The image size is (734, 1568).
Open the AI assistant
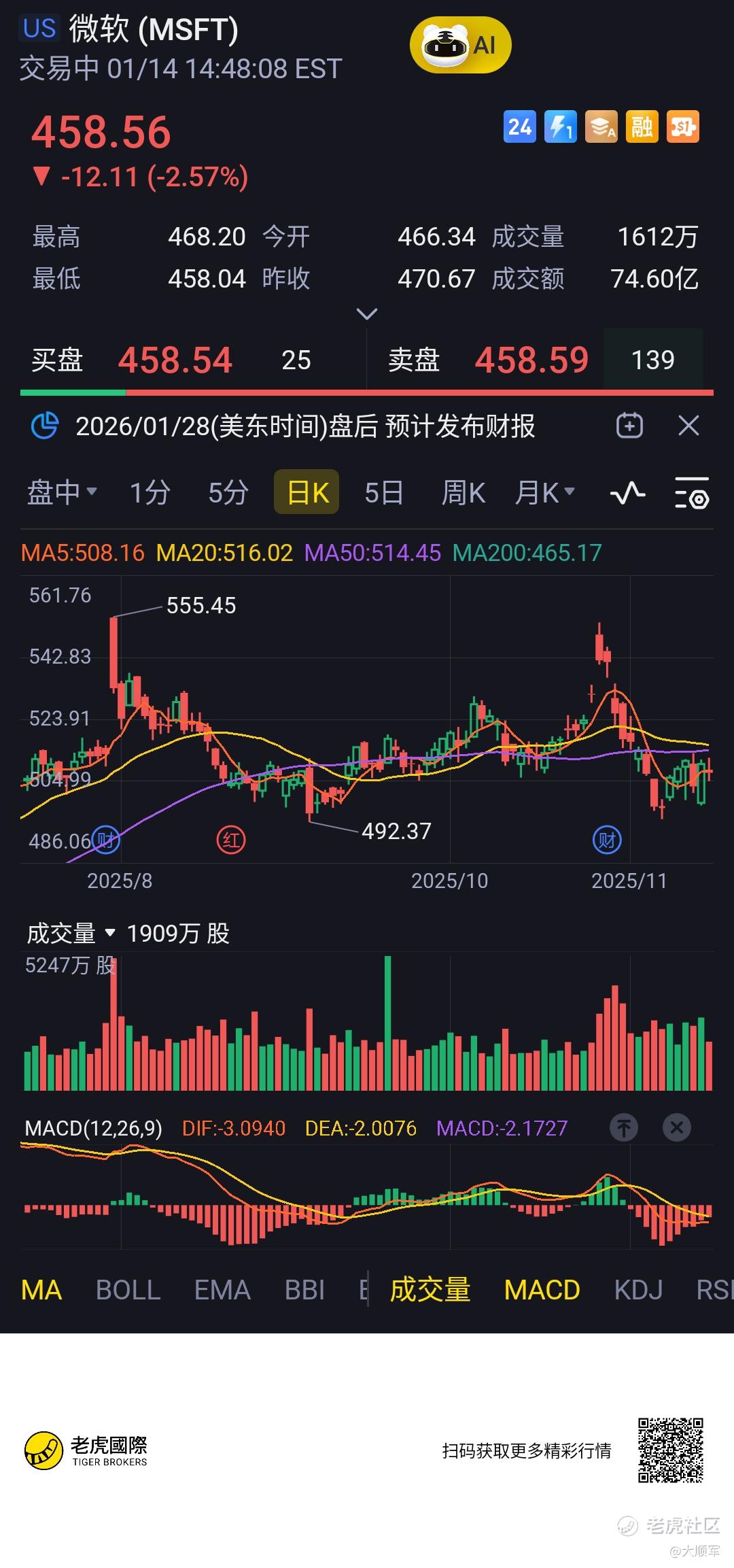[460, 46]
